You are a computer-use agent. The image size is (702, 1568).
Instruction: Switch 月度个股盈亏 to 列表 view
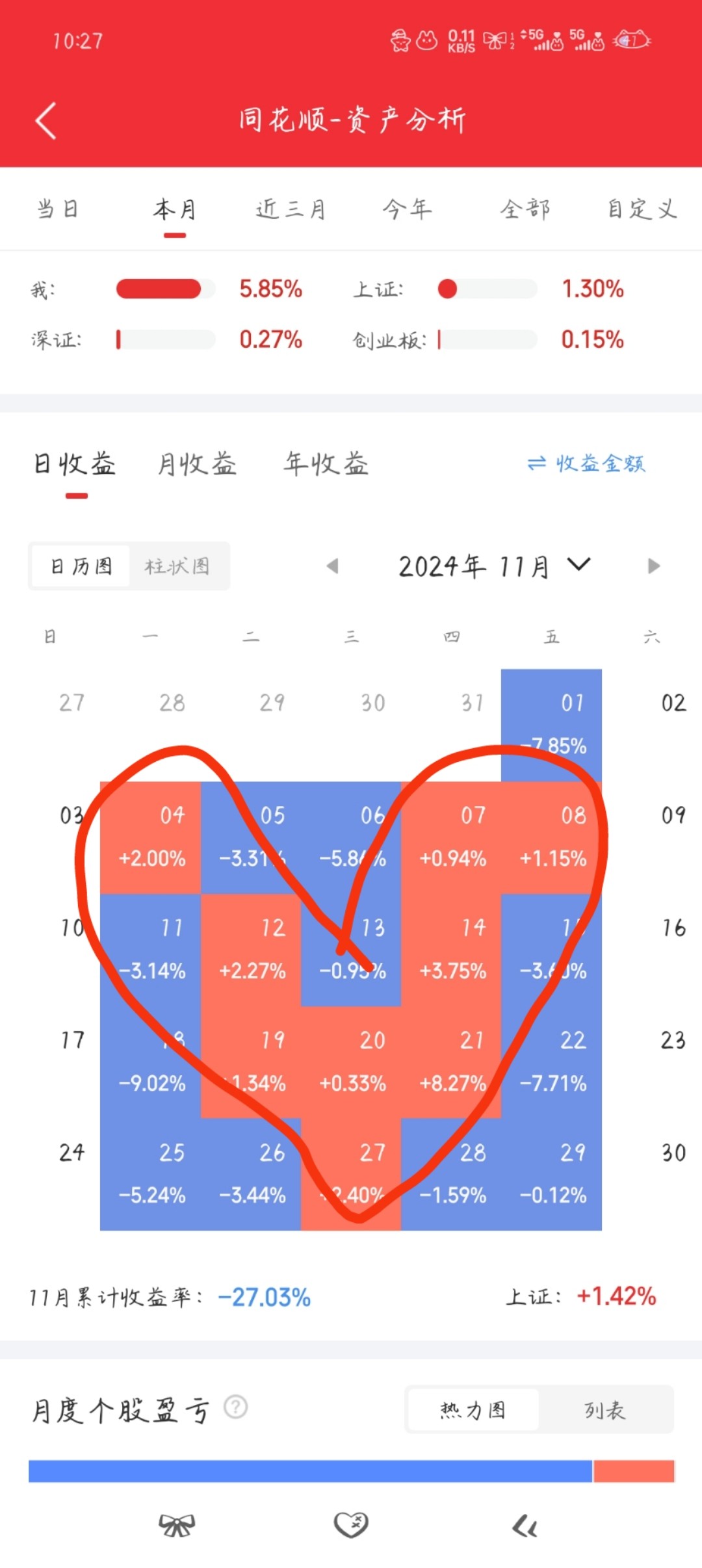605,1410
